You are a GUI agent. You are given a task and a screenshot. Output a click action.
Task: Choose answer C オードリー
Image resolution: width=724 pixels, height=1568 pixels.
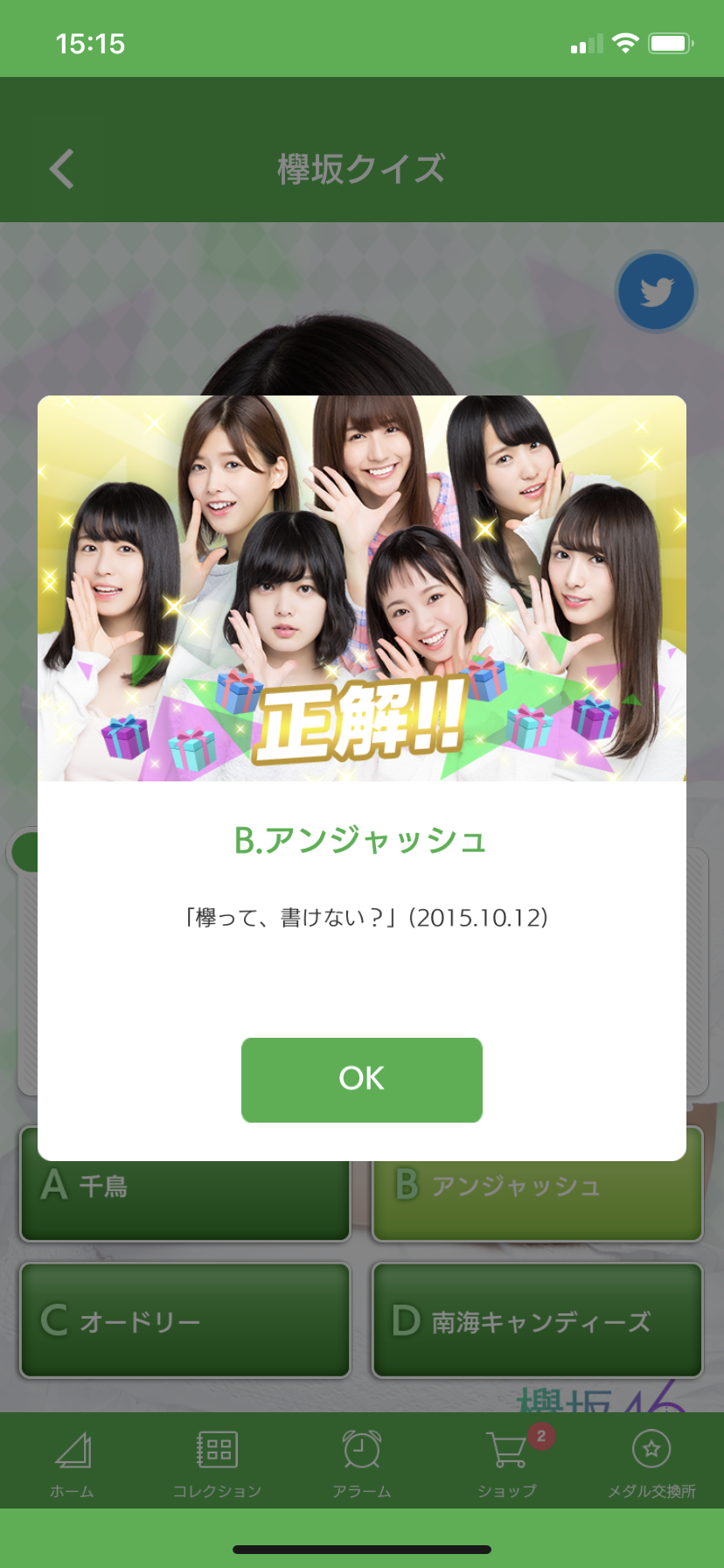click(x=185, y=1319)
